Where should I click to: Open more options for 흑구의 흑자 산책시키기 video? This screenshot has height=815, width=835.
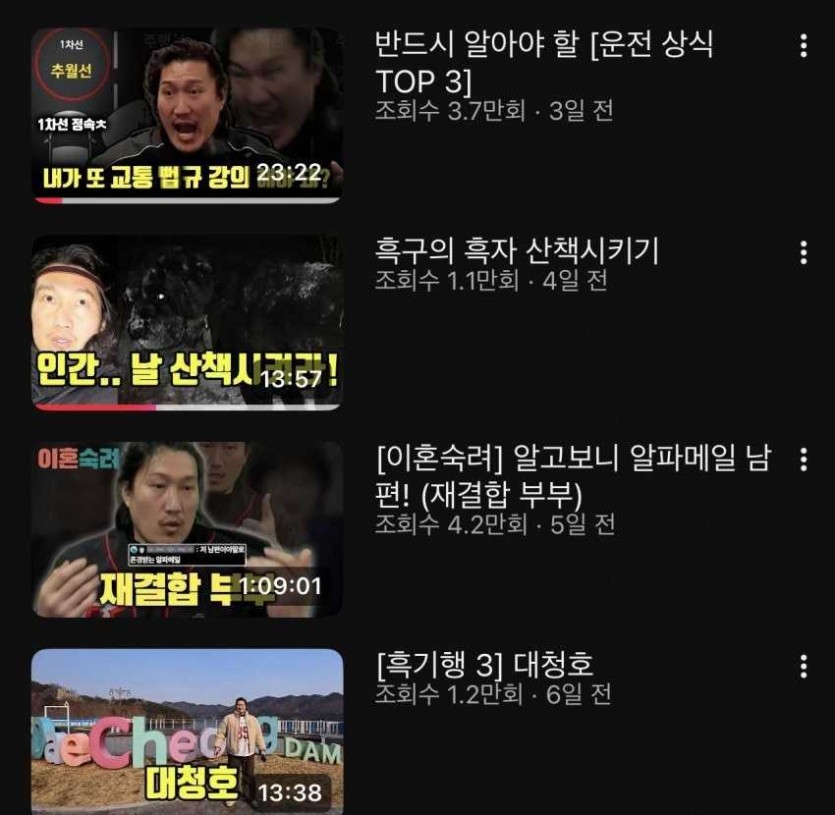click(x=803, y=253)
